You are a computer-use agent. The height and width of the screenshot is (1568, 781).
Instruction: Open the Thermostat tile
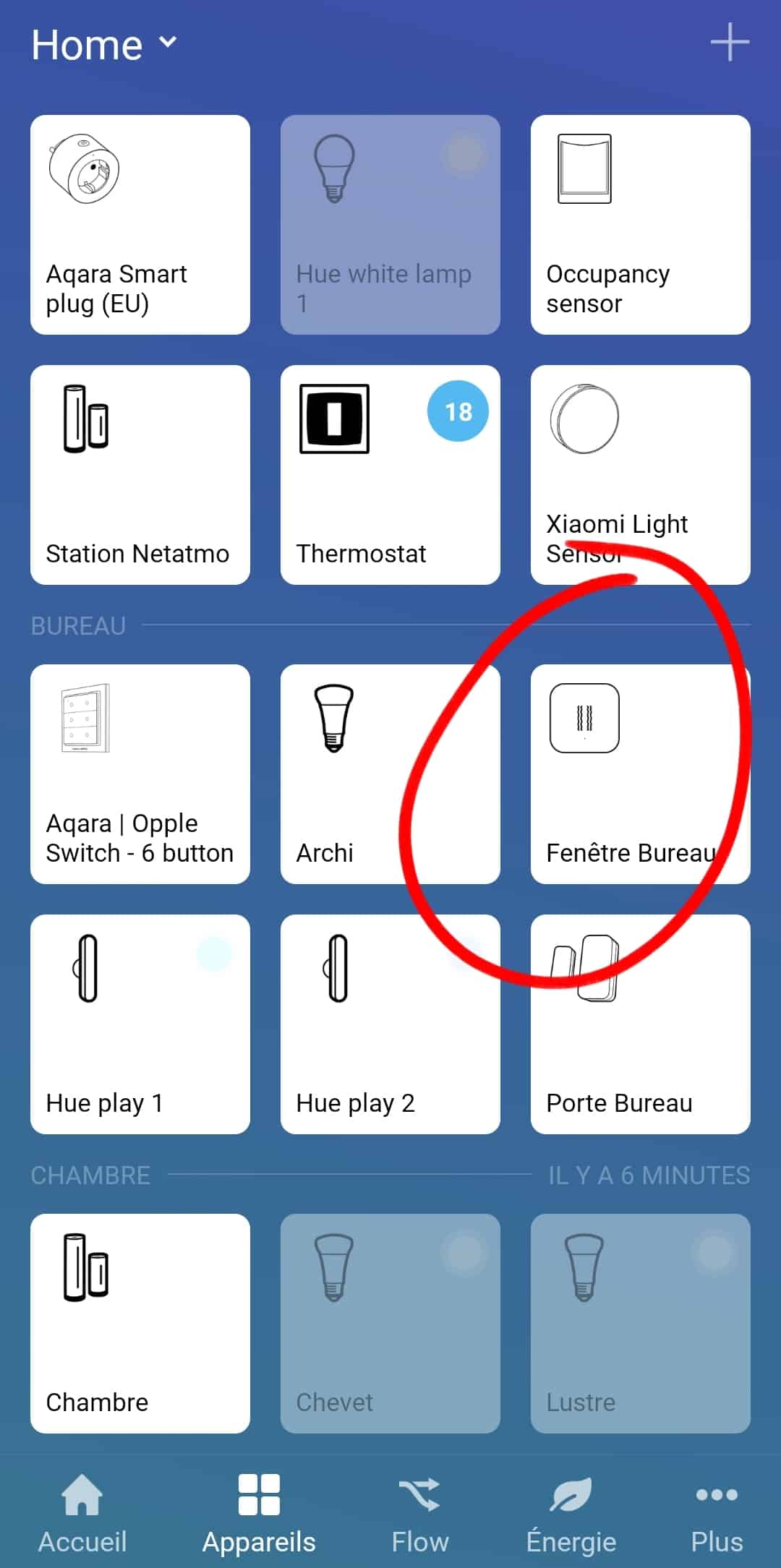pos(390,475)
